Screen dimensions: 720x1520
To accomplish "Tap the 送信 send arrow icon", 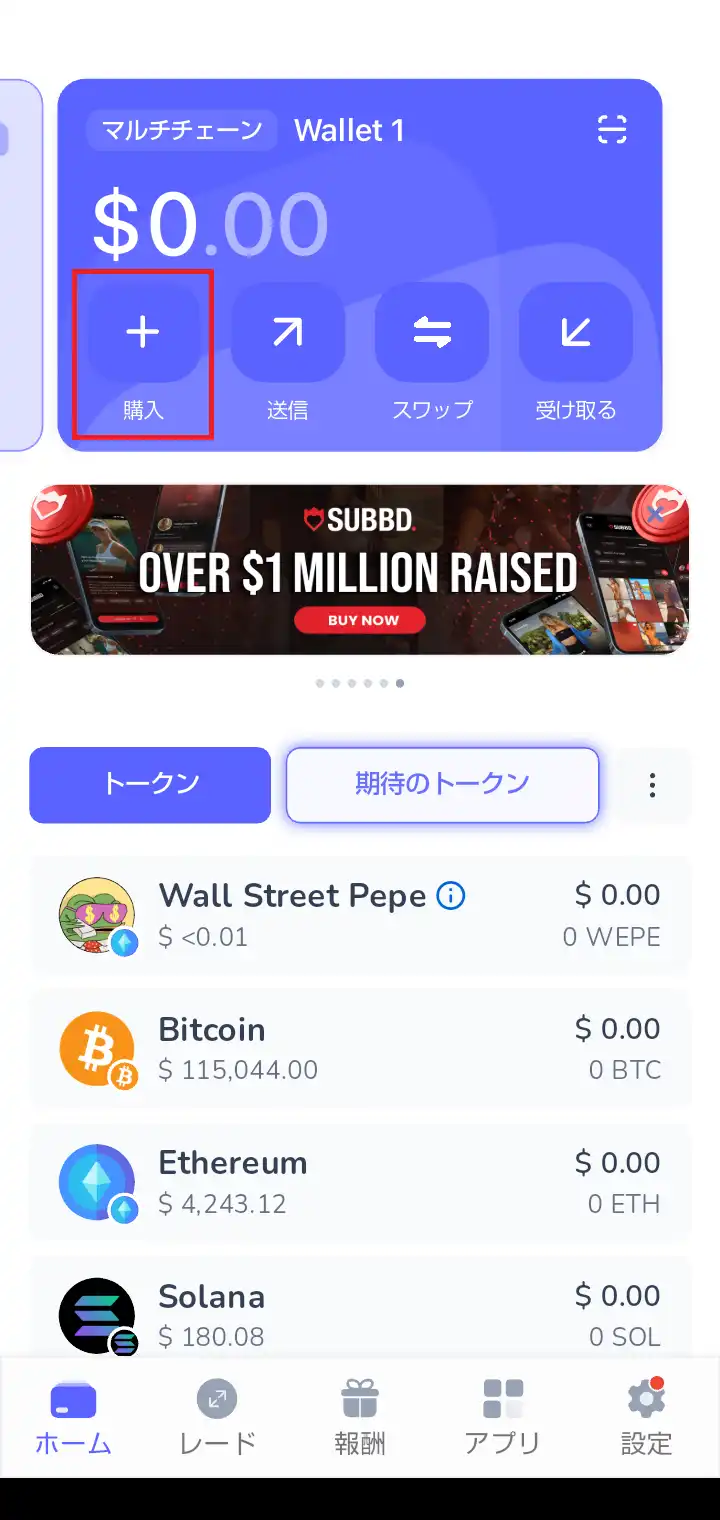I will [x=287, y=332].
